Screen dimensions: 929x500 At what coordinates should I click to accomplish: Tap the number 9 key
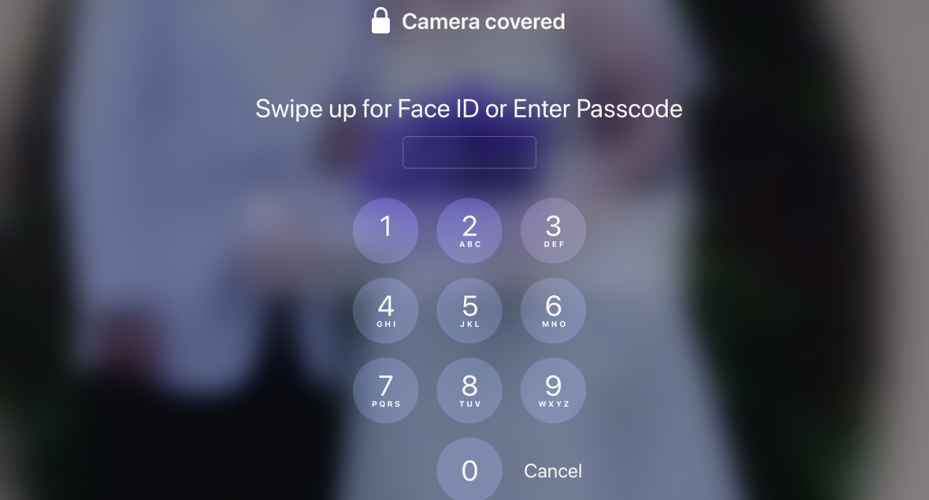pyautogui.click(x=553, y=390)
